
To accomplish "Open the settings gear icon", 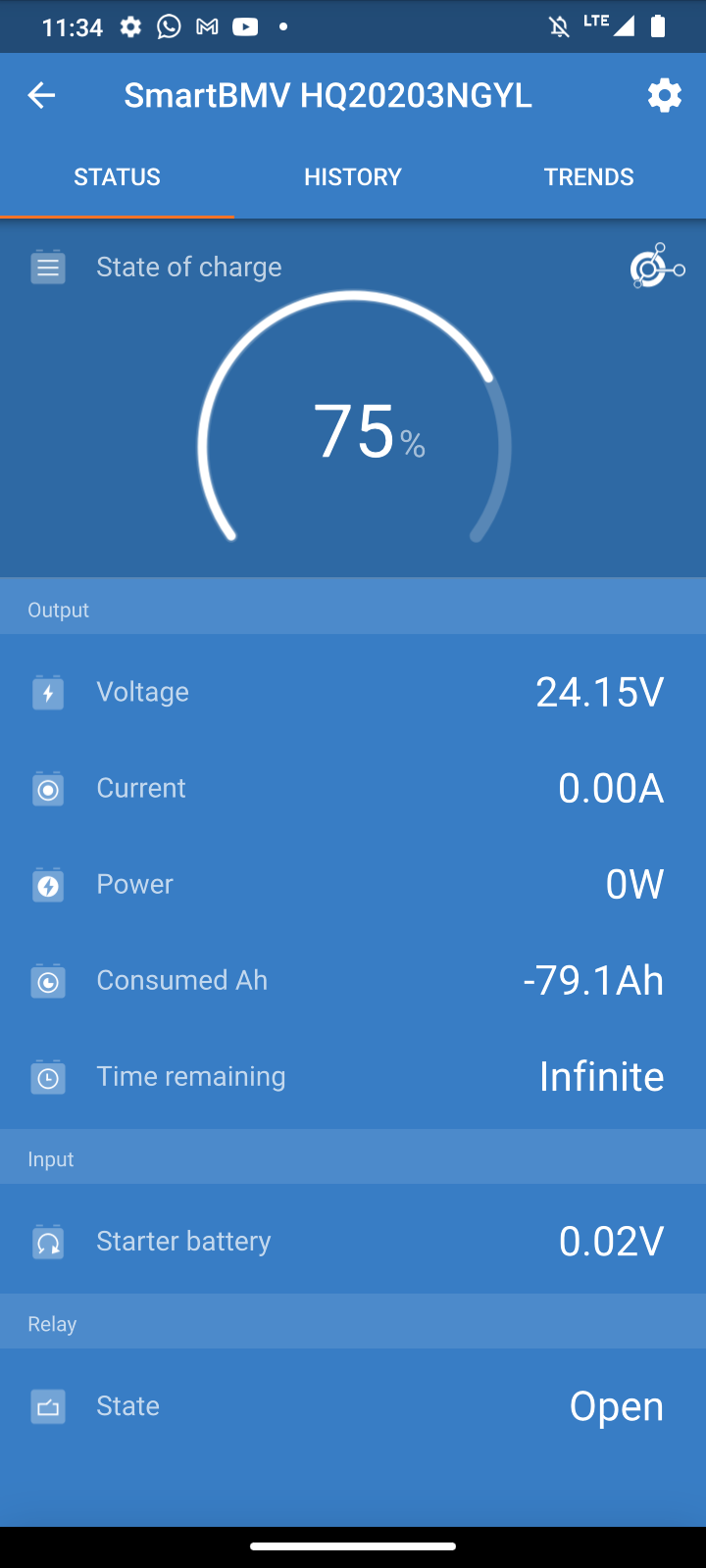I will (664, 95).
